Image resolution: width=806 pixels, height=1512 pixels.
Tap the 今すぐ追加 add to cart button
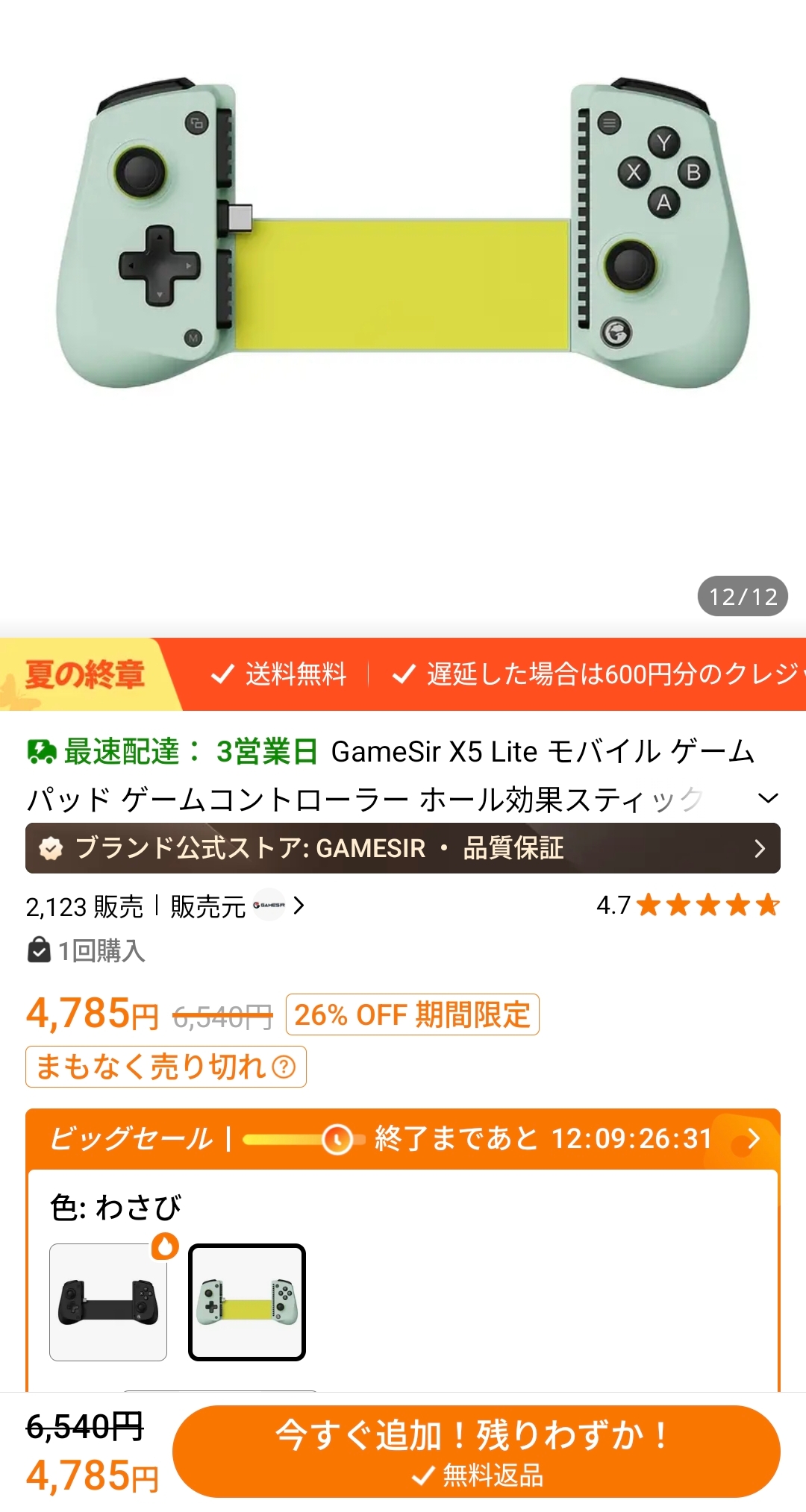click(x=476, y=1452)
